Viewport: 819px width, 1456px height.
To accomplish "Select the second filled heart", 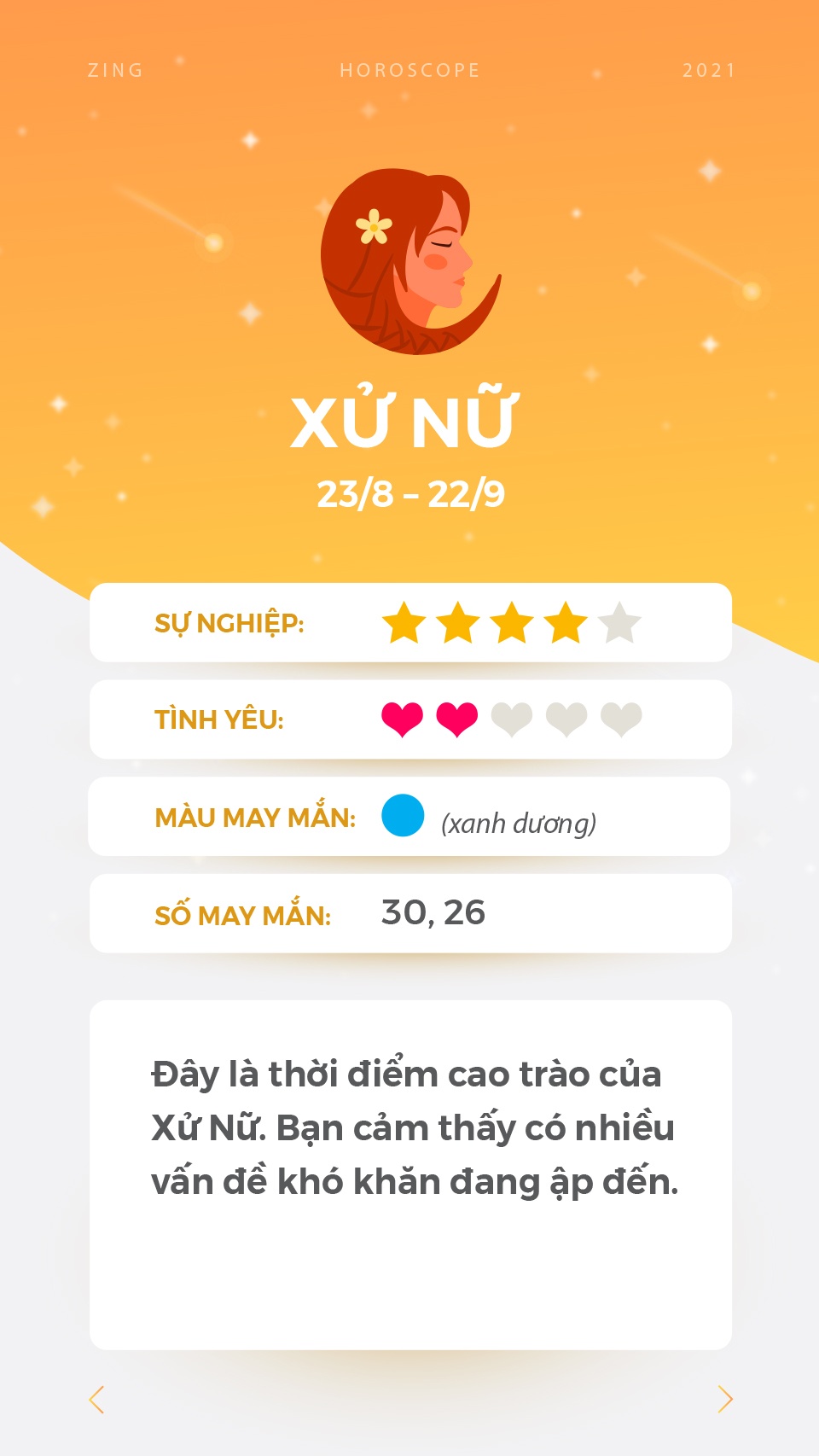I will click(x=458, y=719).
